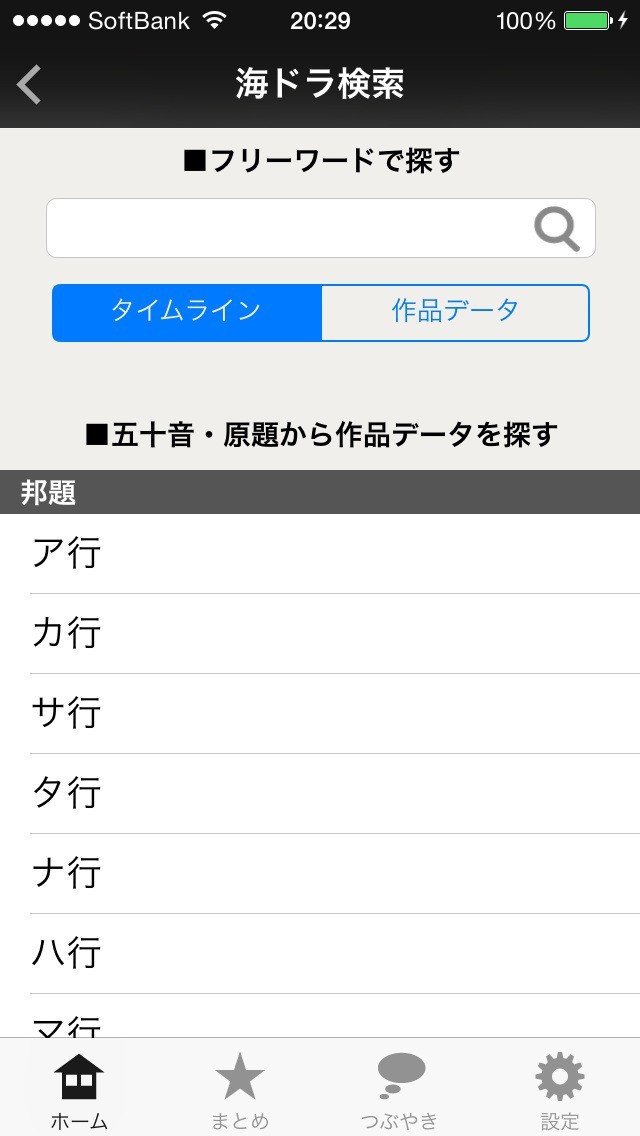Viewport: 640px width, 1136px height.
Task: Show titles in ナ行
Action: click(320, 873)
